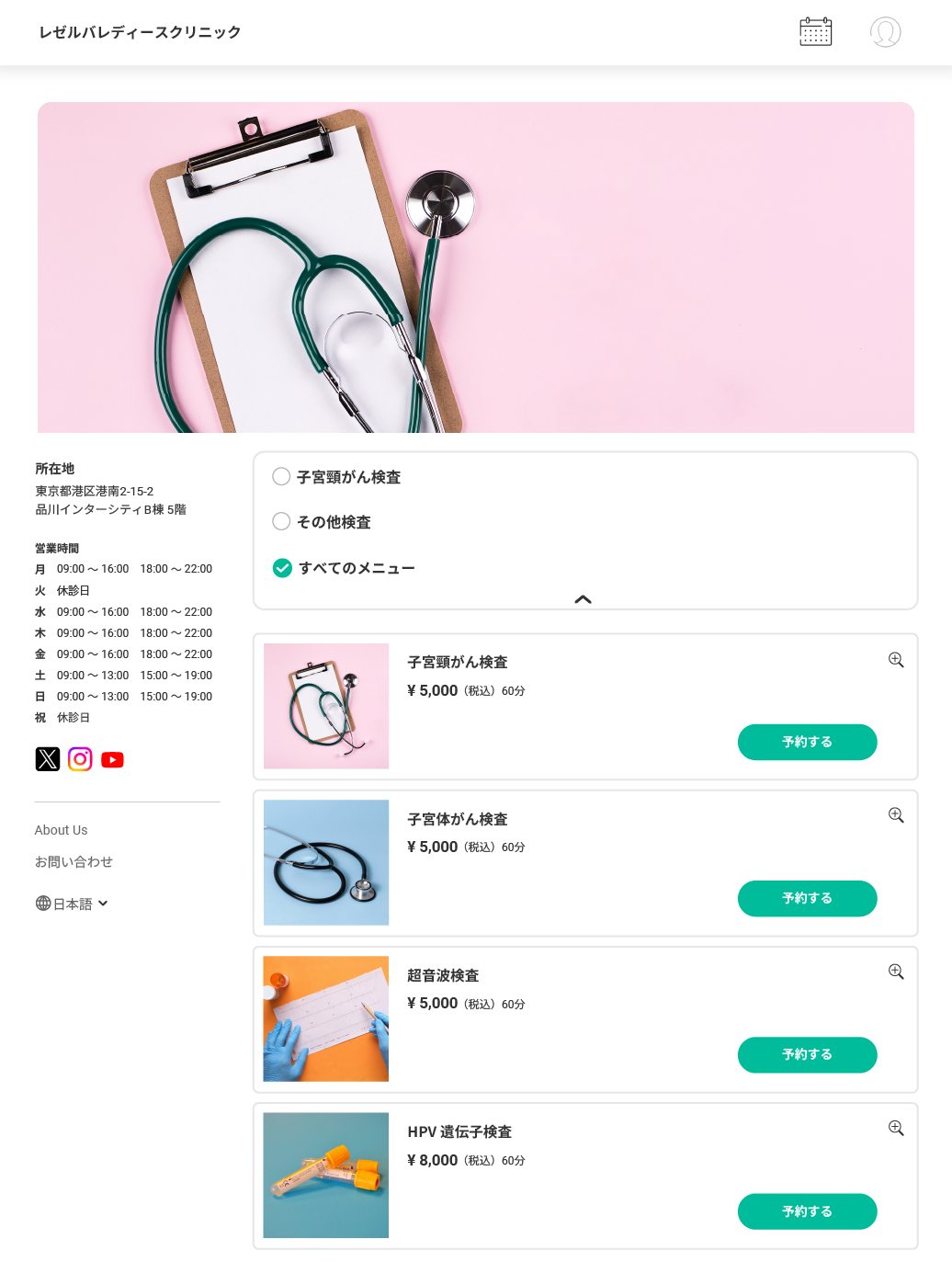The height and width of the screenshot is (1262, 952).
Task: Open the 日本語 language dropdown
Action: (73, 904)
